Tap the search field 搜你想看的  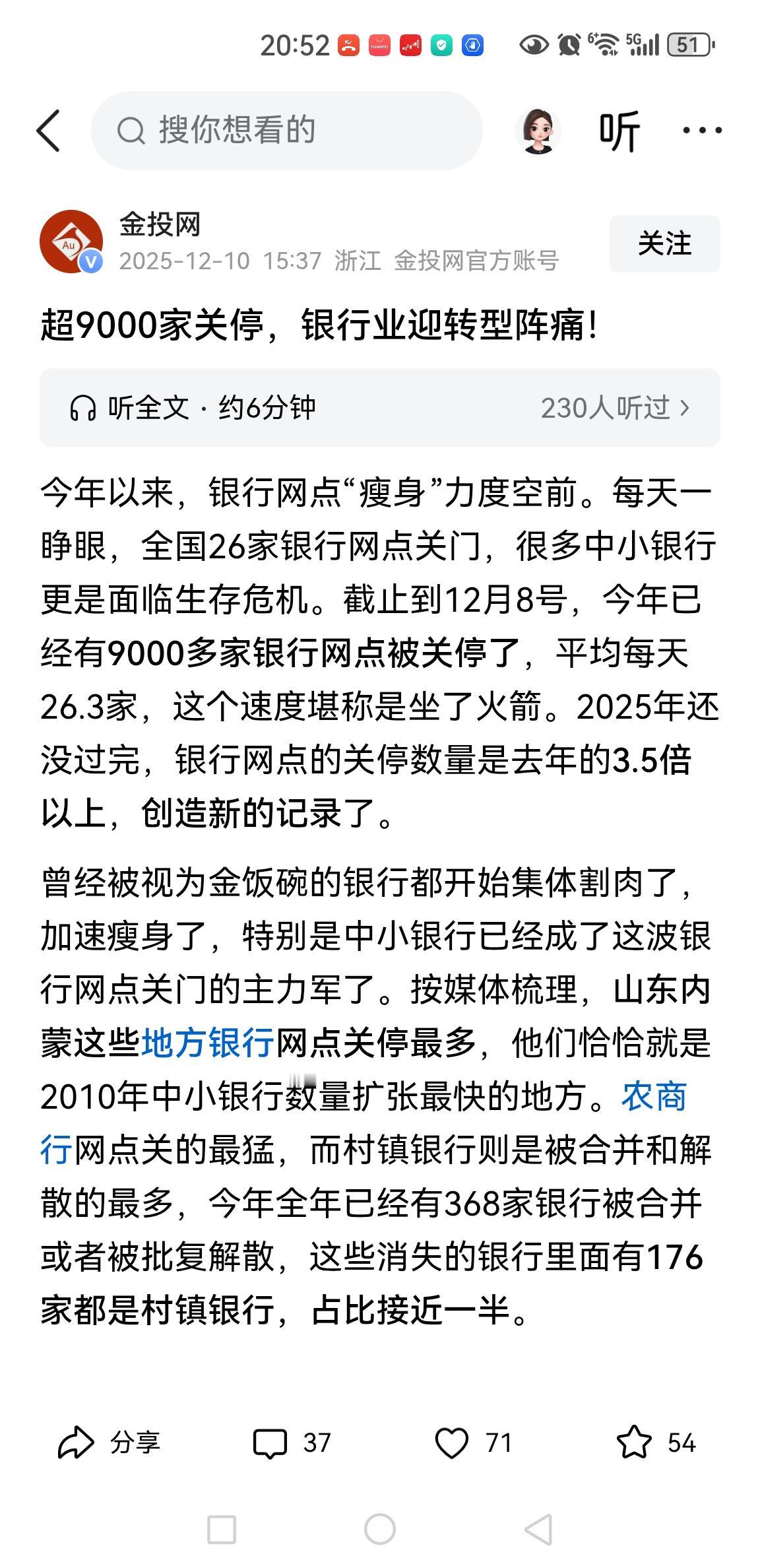click(290, 129)
